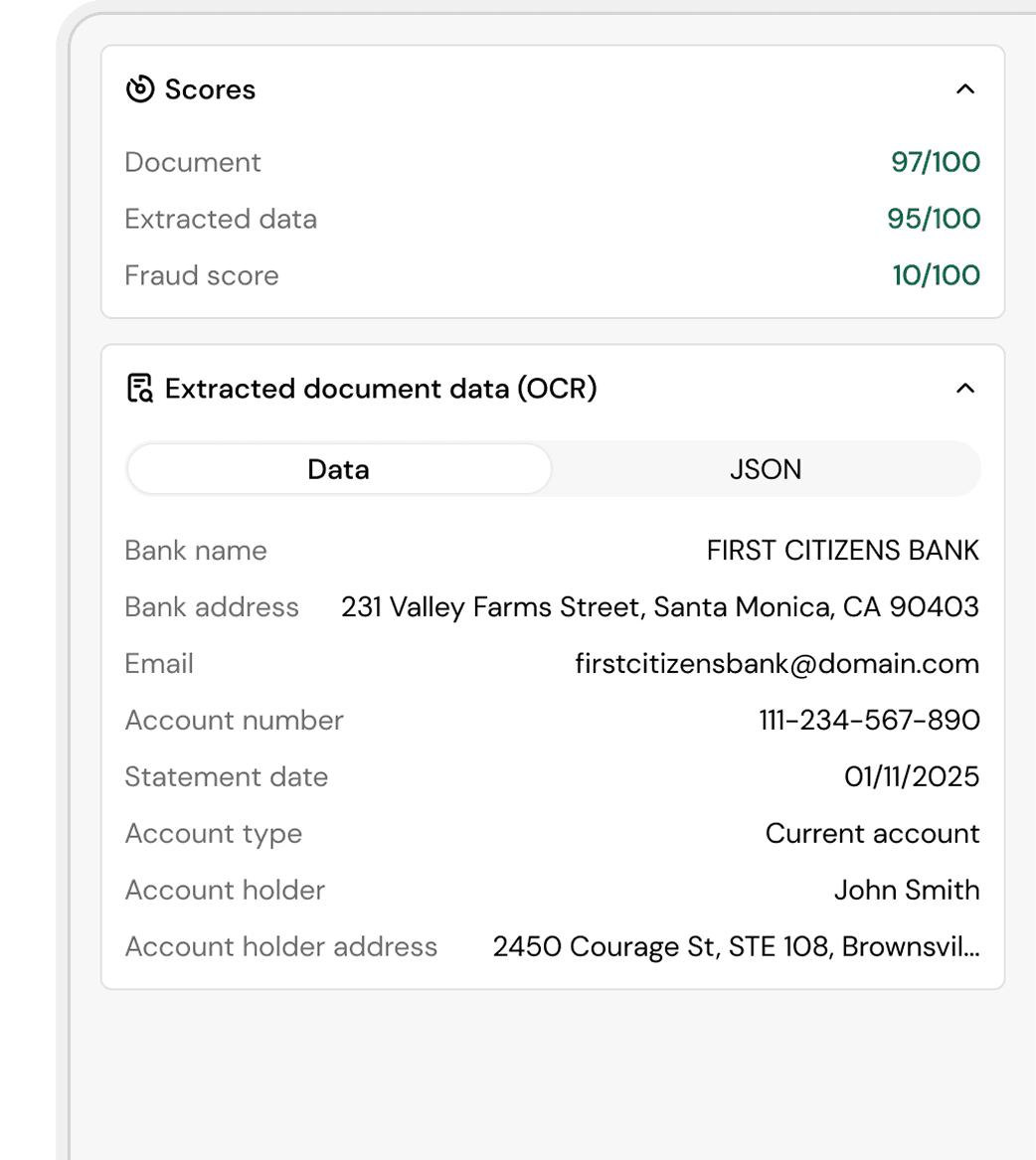Select the account number value

point(866,720)
